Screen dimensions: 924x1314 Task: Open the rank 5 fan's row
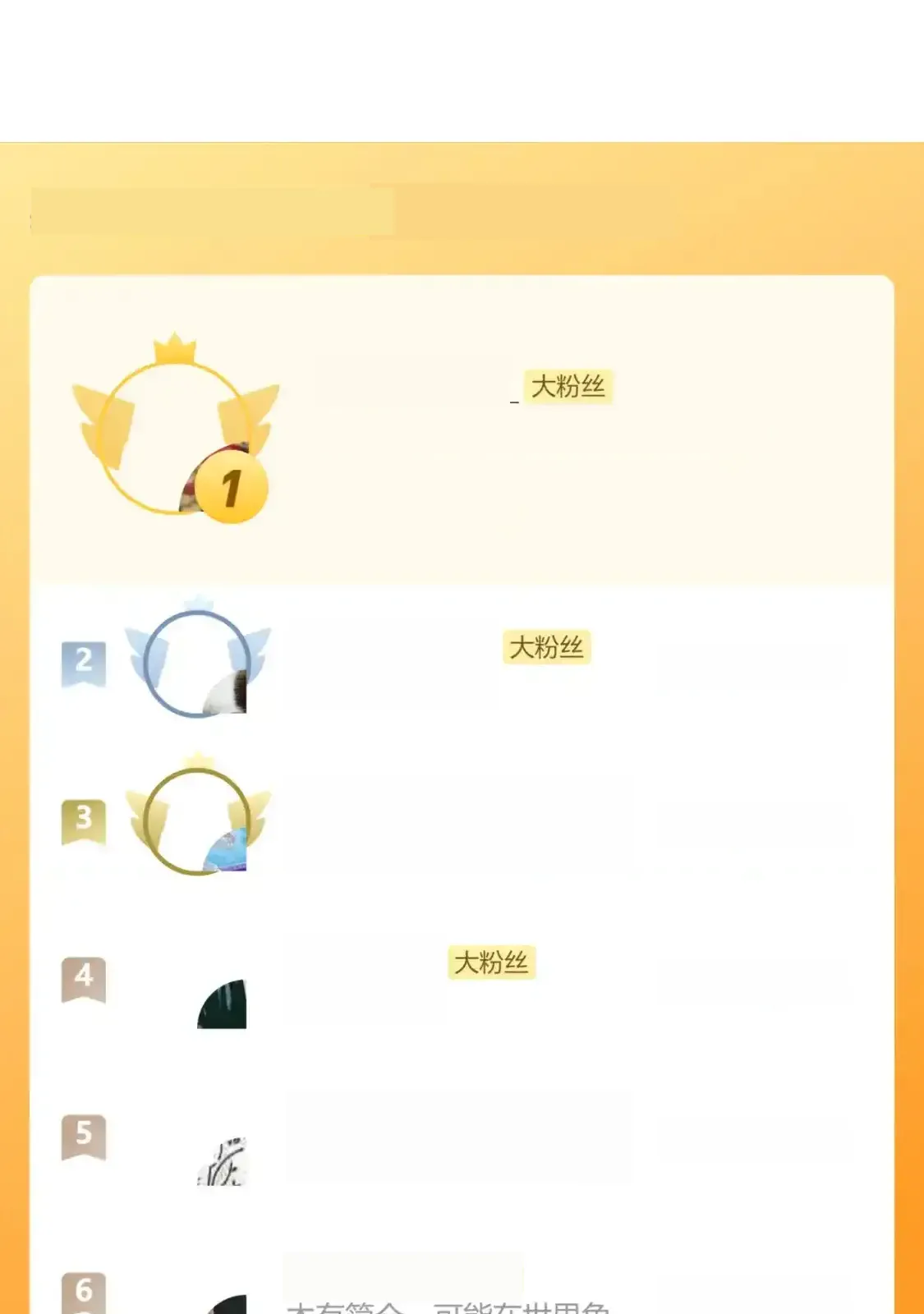pyautogui.click(x=460, y=1137)
